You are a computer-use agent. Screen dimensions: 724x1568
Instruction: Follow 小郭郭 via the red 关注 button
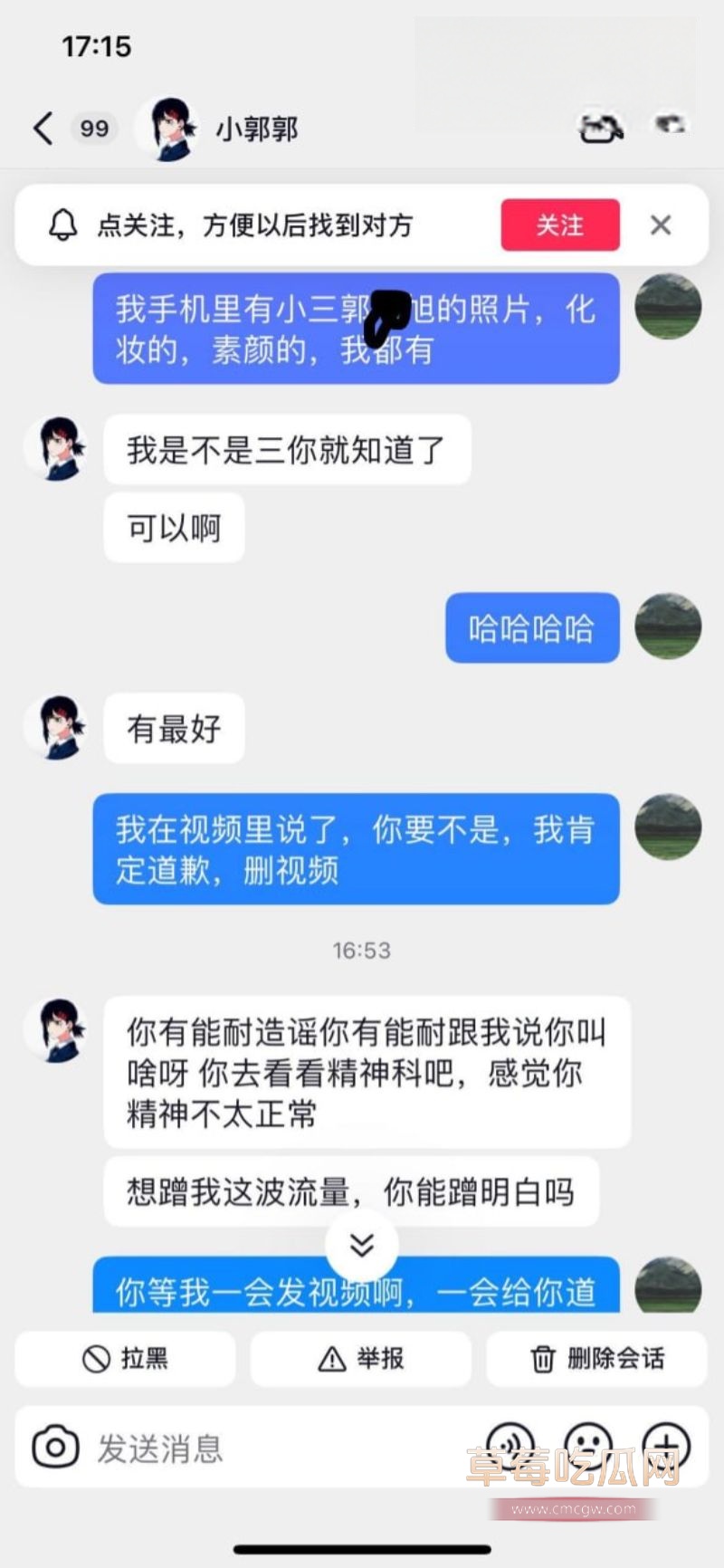pos(559,225)
